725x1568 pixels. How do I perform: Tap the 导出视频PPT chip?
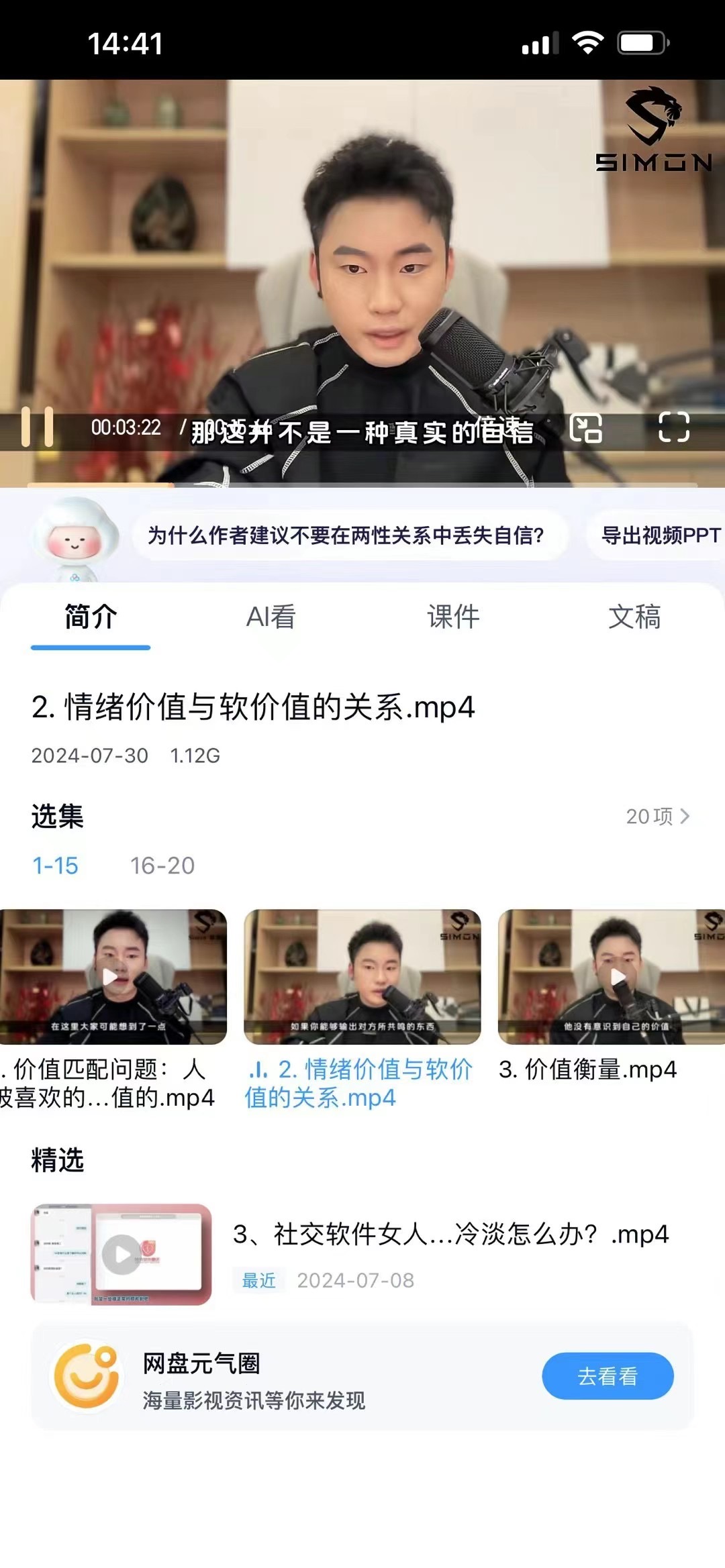click(x=659, y=535)
